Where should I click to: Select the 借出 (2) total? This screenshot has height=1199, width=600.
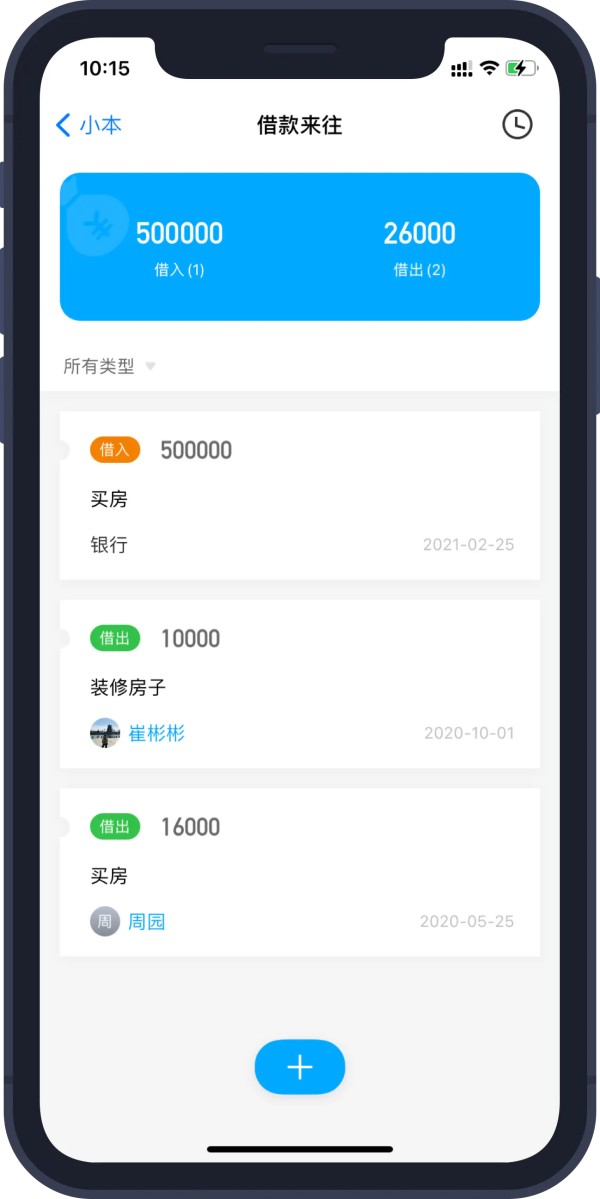point(419,247)
